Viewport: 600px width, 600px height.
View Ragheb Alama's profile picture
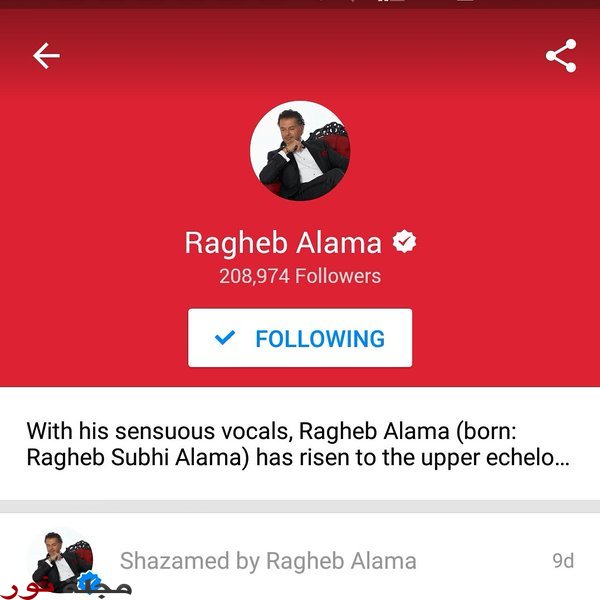coord(300,151)
